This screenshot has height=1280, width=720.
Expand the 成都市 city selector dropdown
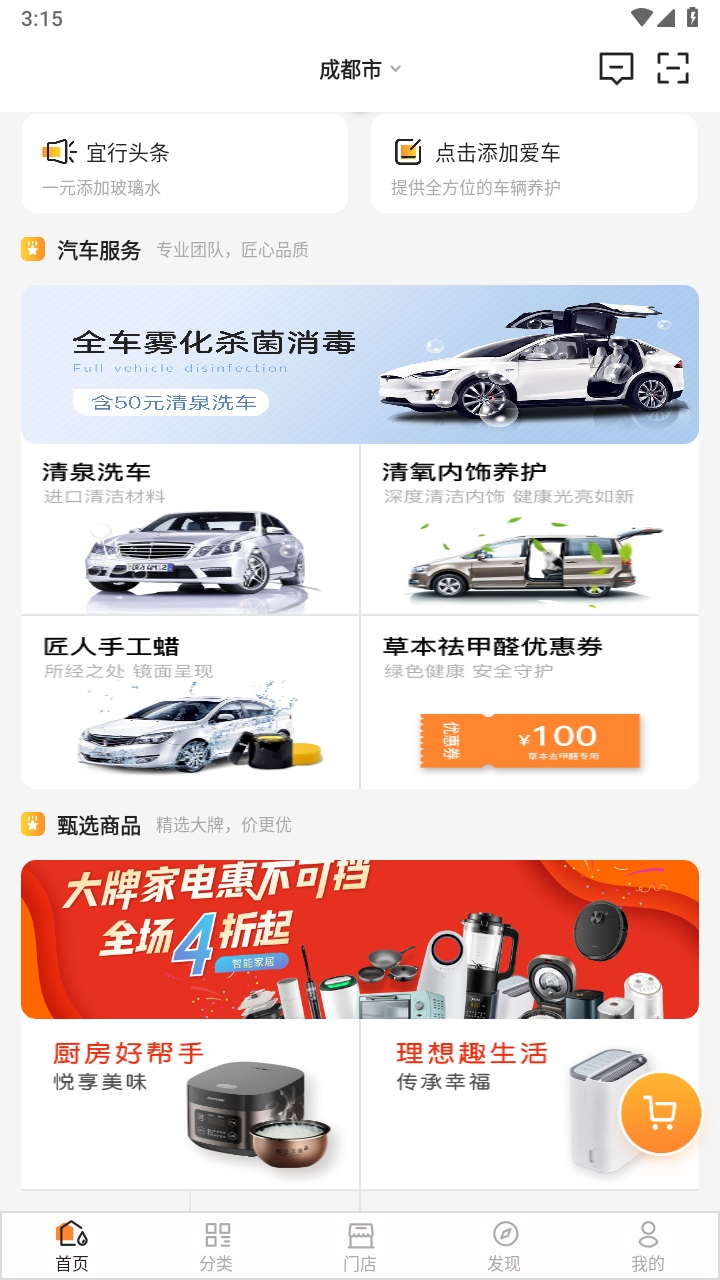coord(358,68)
